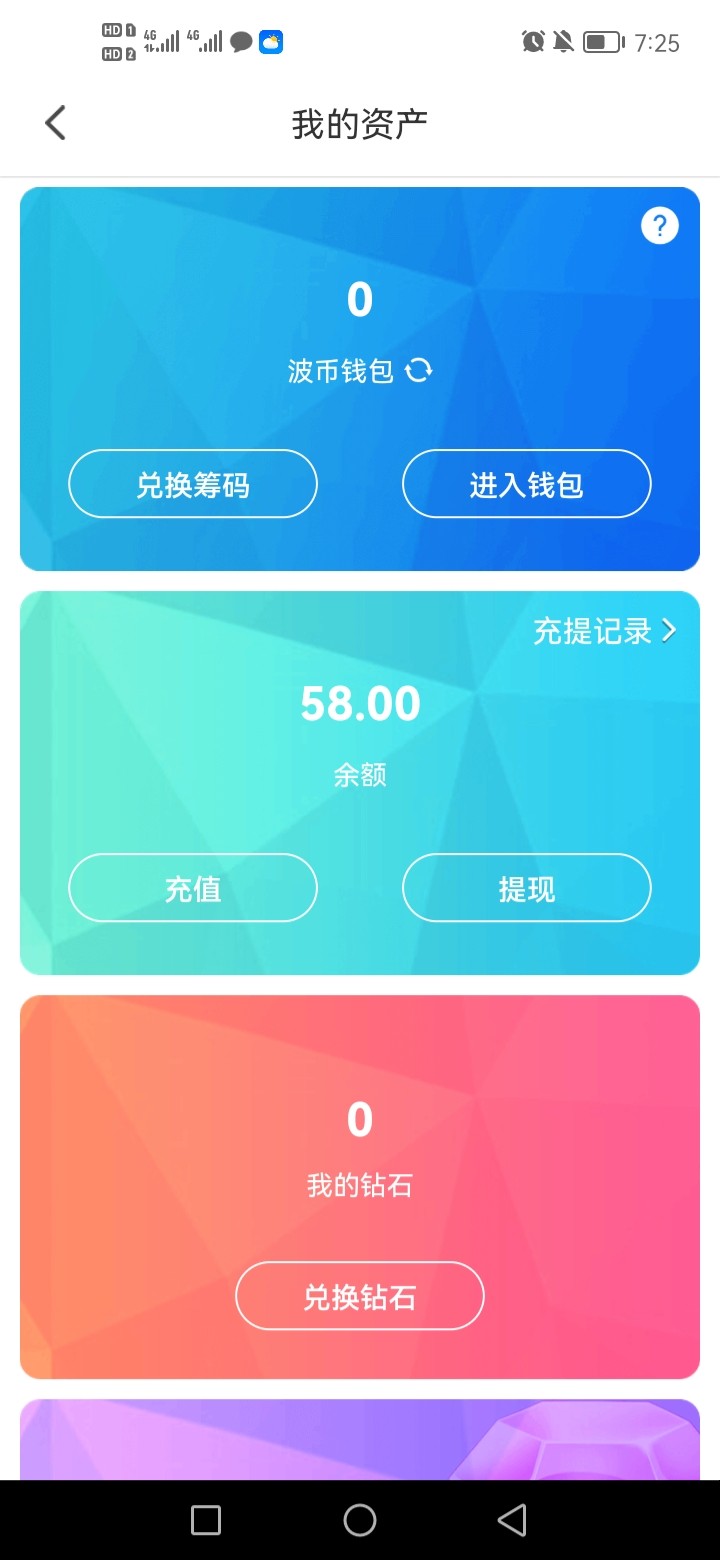The height and width of the screenshot is (1560, 720).
Task: Refresh the 波币钱包 balance
Action: (419, 371)
